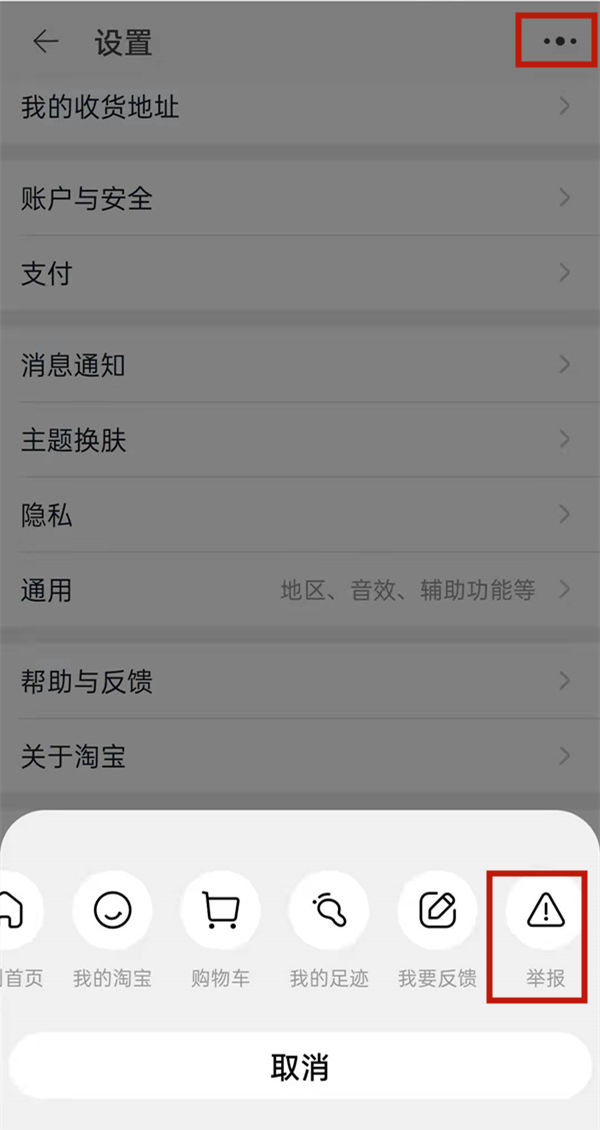The width and height of the screenshot is (600, 1130).
Task: Go to 首页 from the bottom sheet
Action: [15, 912]
